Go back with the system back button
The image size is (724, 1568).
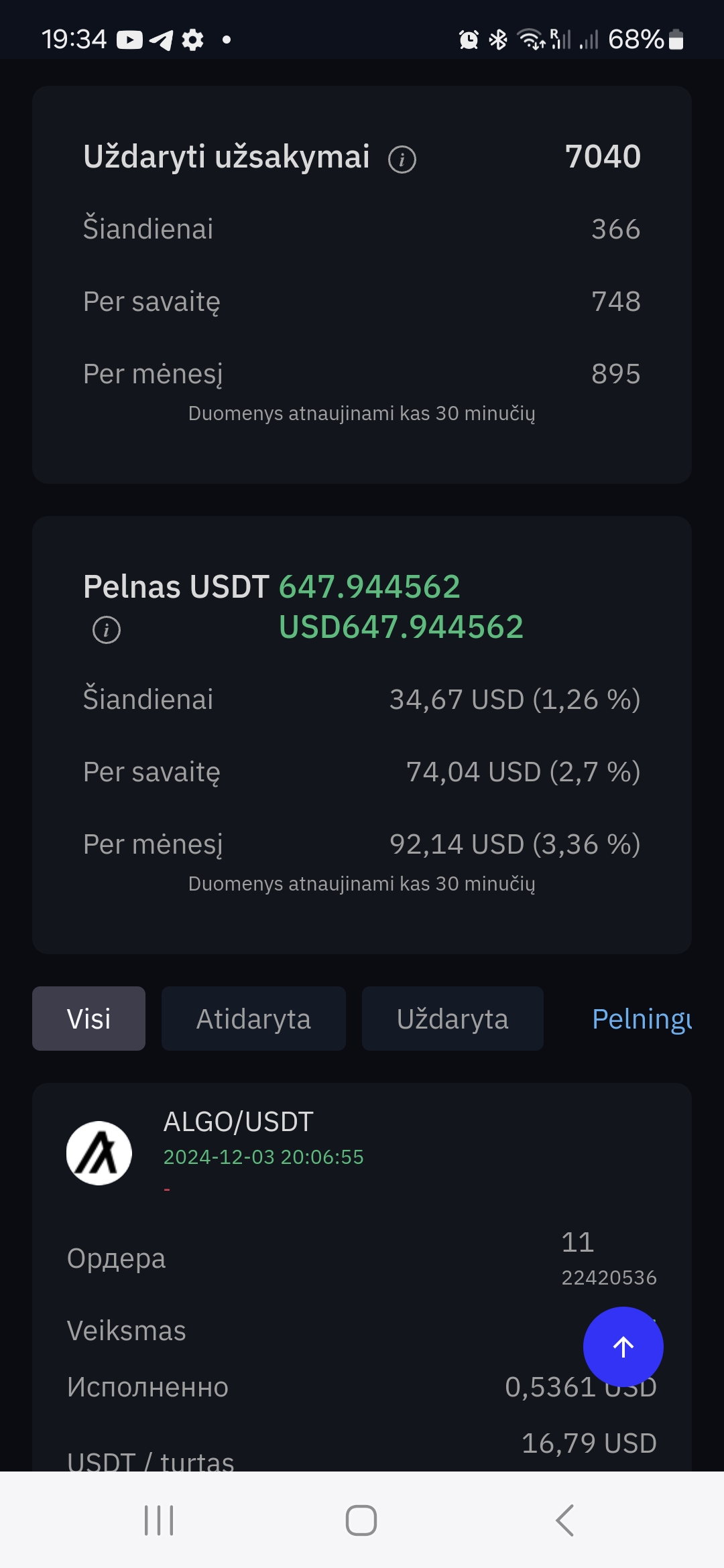[x=564, y=1520]
